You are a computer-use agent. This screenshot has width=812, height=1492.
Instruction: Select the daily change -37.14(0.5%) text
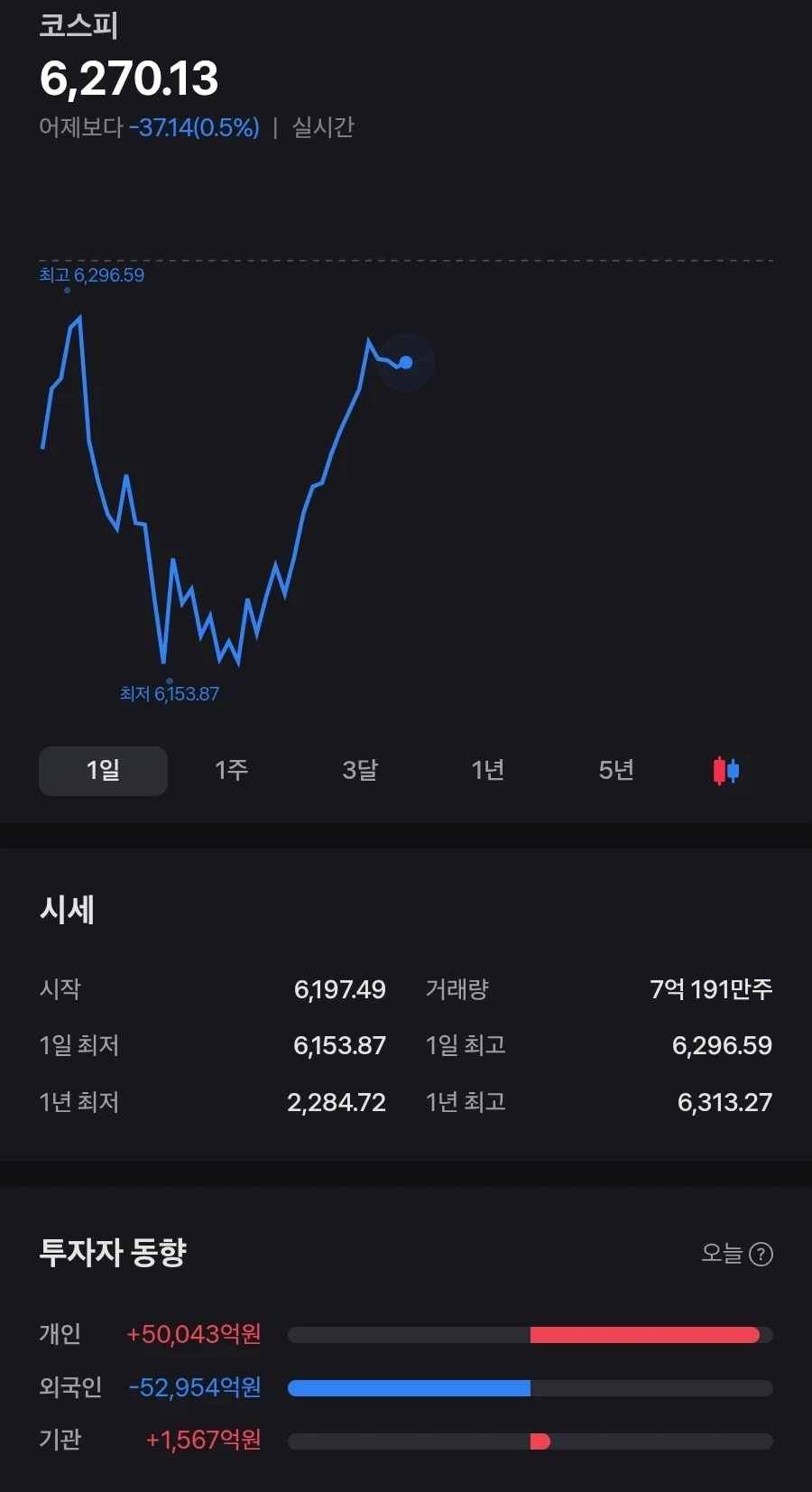pos(195,128)
